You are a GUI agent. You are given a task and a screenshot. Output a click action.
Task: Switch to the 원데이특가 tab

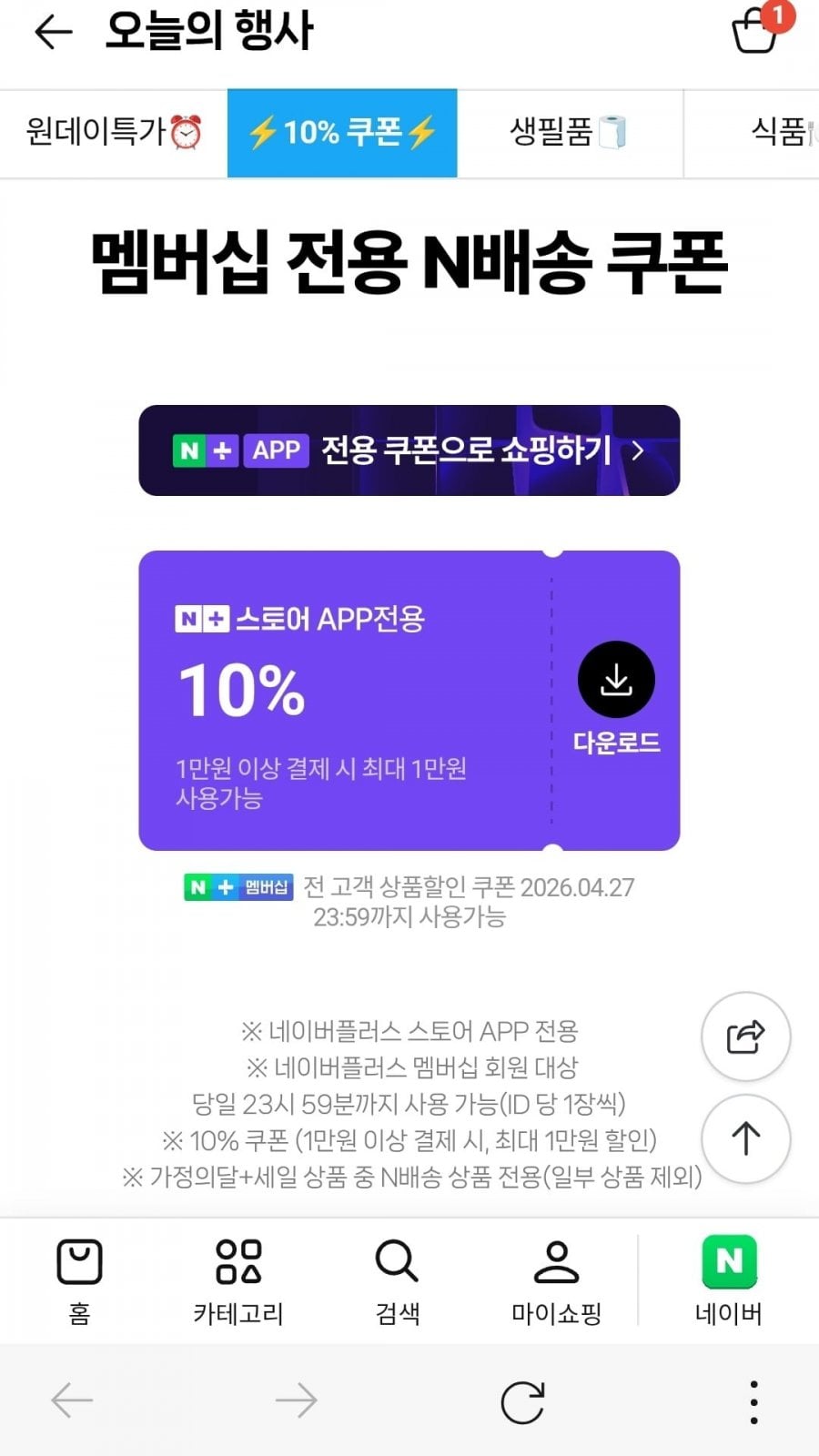[x=114, y=133]
